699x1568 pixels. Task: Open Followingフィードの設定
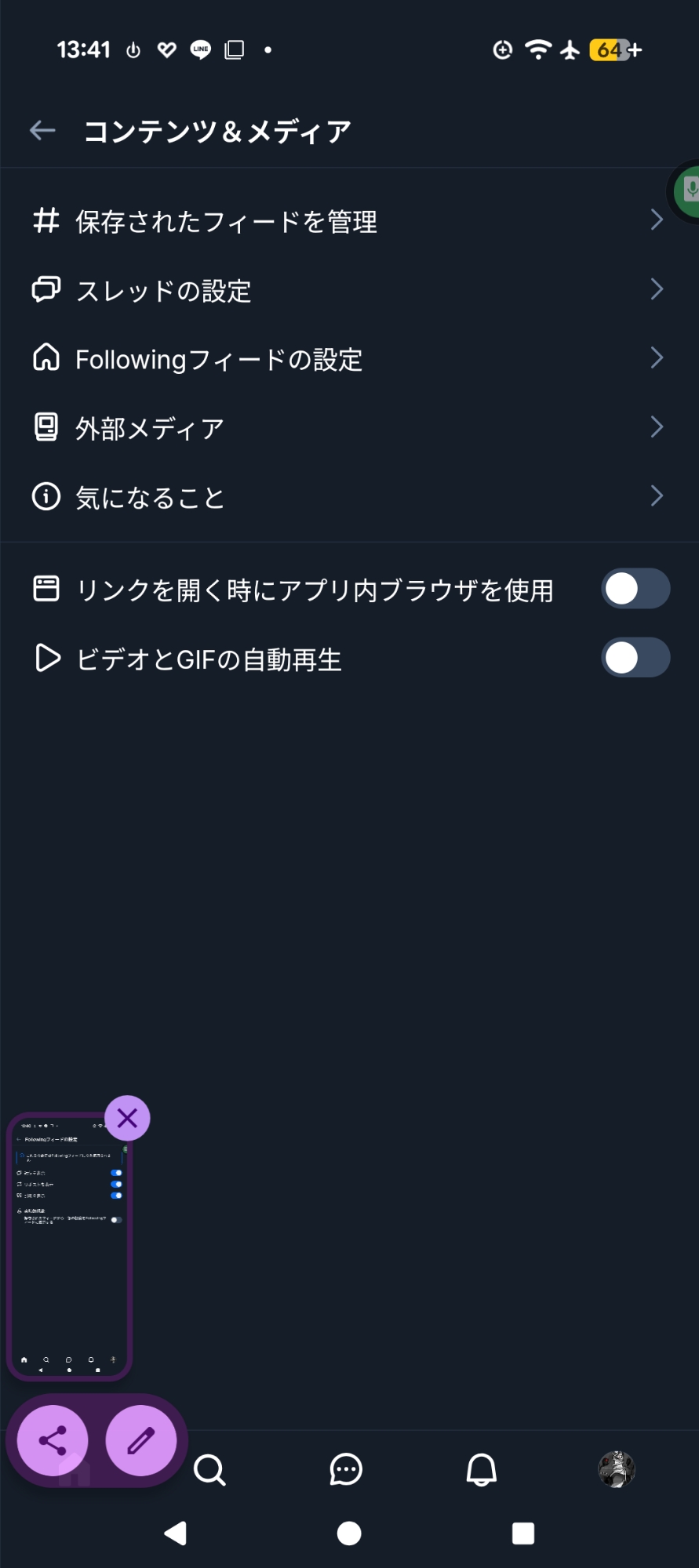(x=345, y=359)
